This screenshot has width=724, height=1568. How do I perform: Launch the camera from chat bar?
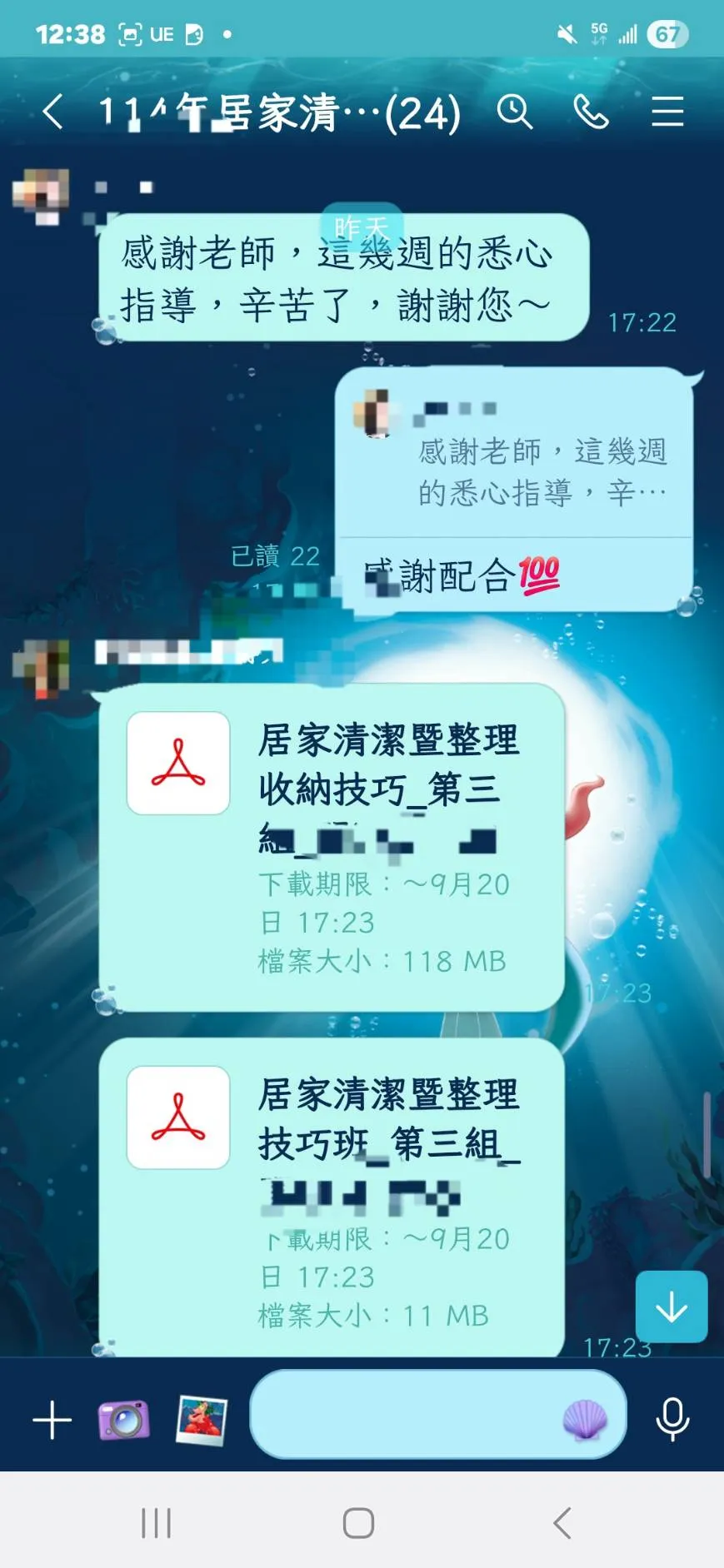(124, 1420)
